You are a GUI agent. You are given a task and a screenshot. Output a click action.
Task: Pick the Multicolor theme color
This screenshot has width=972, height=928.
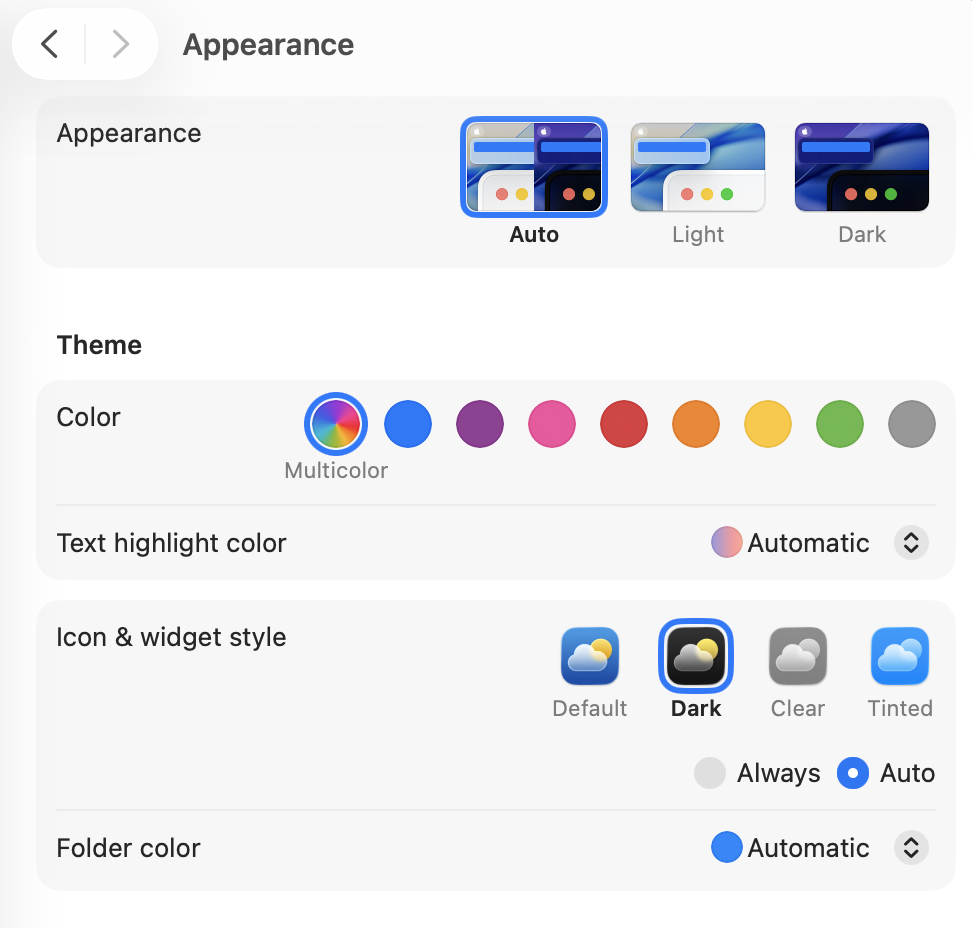[336, 424]
